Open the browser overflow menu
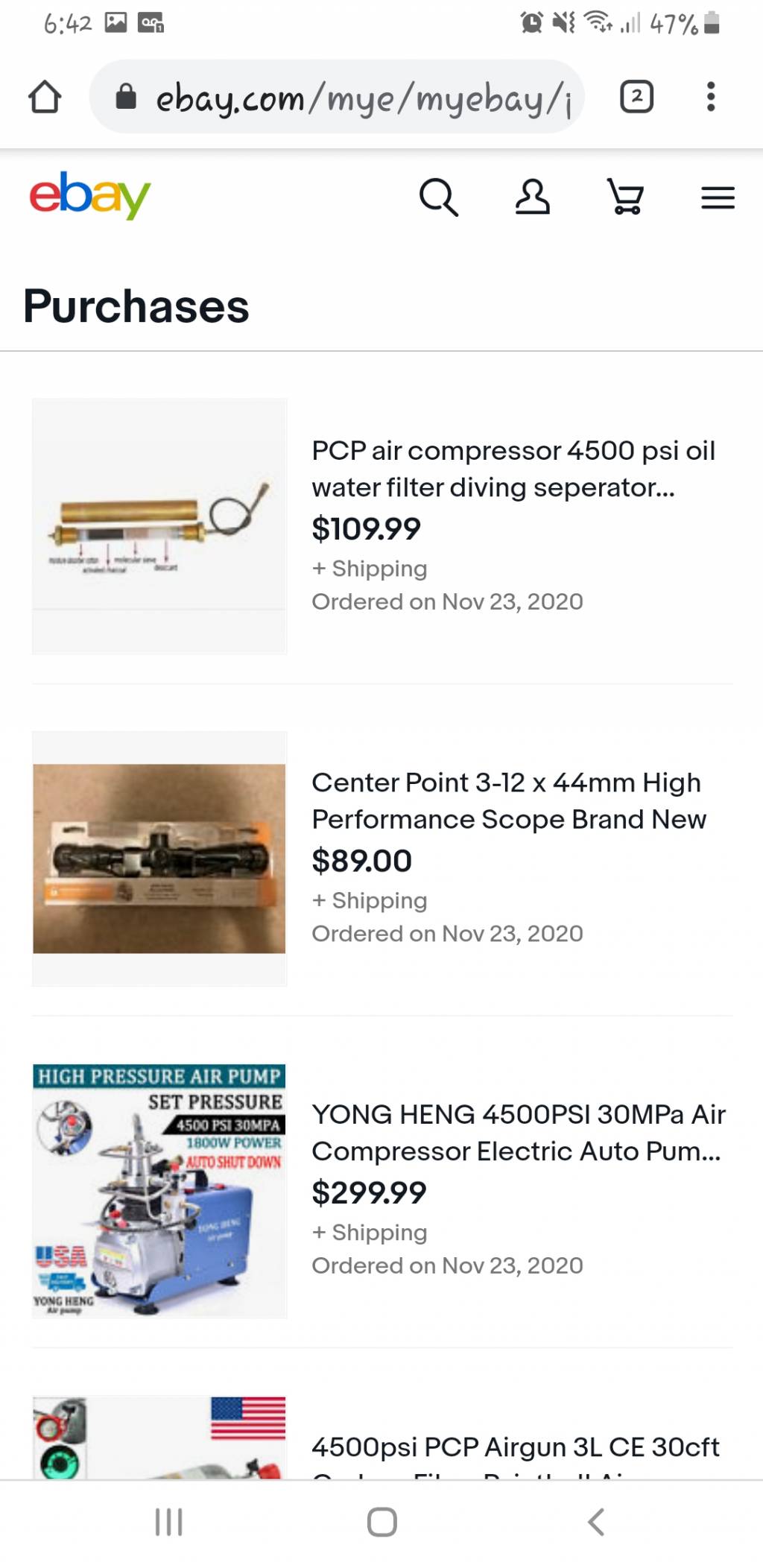Screen dimensions: 763x1568 click(711, 97)
